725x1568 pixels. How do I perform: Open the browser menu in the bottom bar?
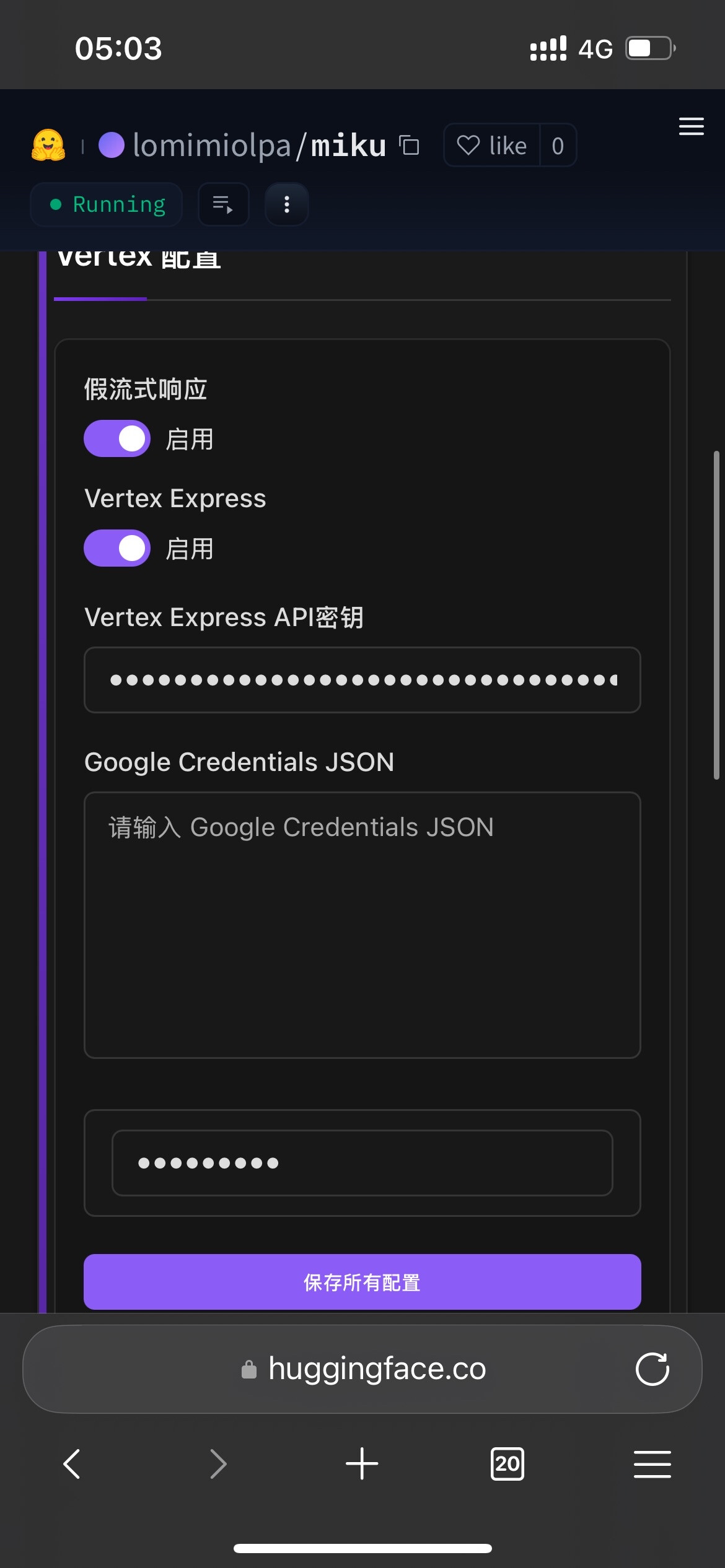[x=652, y=1464]
